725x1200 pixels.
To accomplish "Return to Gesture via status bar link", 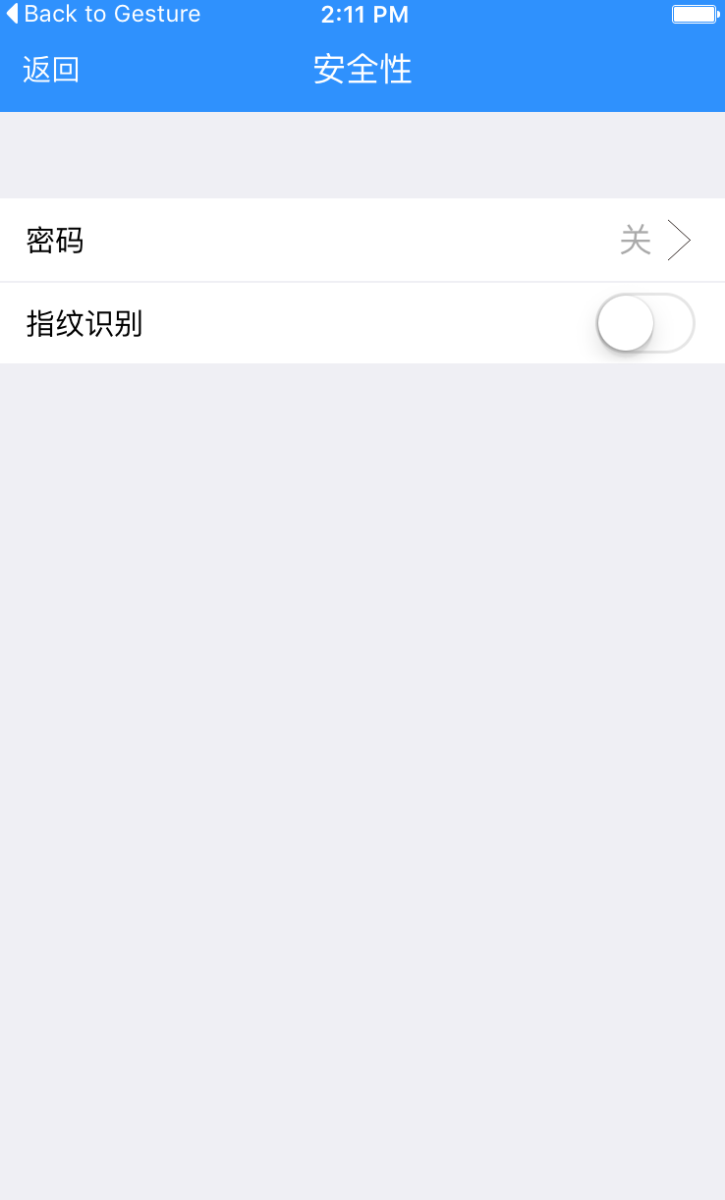I will pyautogui.click(x=104, y=14).
